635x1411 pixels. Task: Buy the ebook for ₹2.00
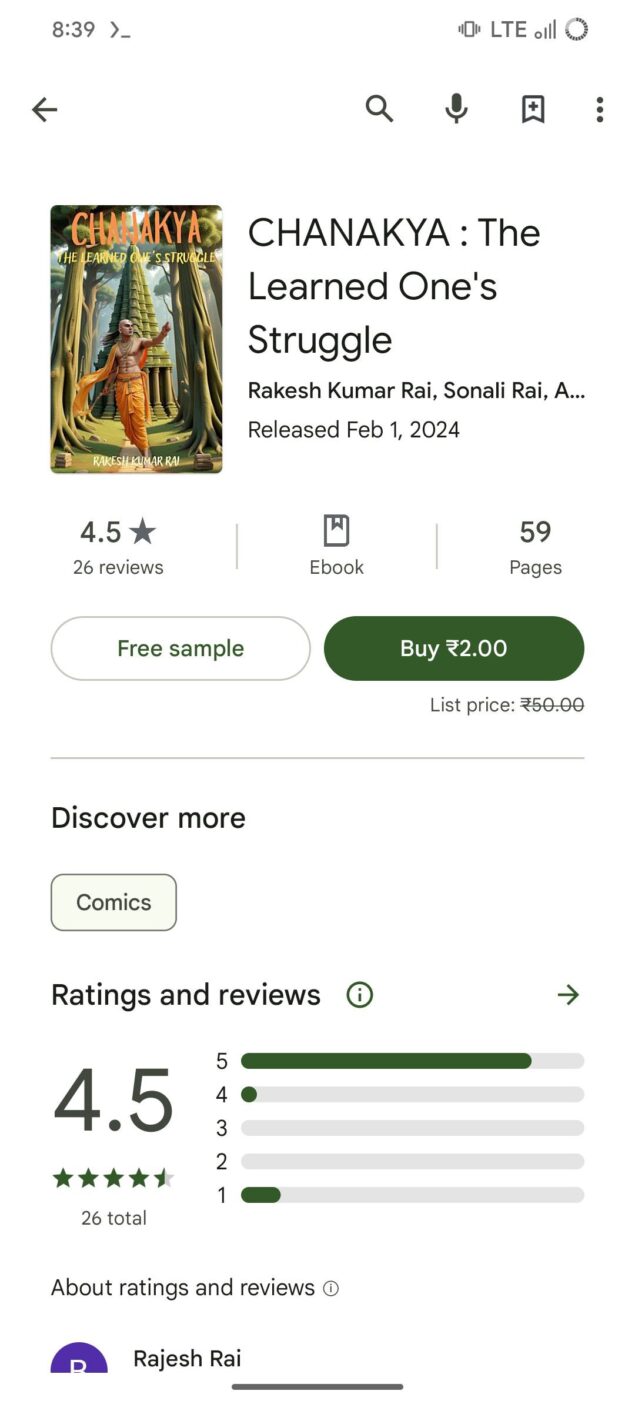pyautogui.click(x=454, y=648)
